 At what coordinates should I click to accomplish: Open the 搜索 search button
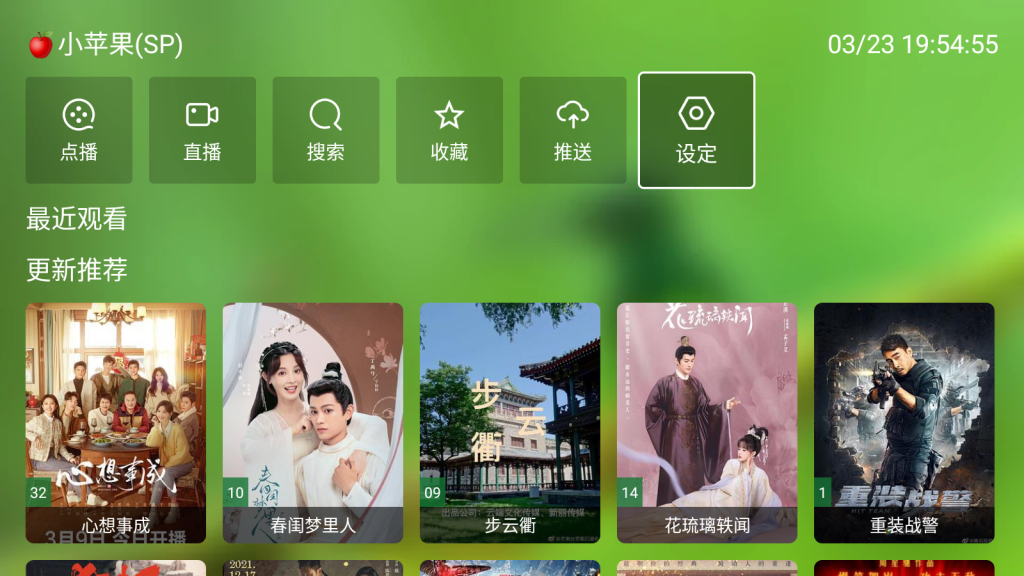click(326, 130)
